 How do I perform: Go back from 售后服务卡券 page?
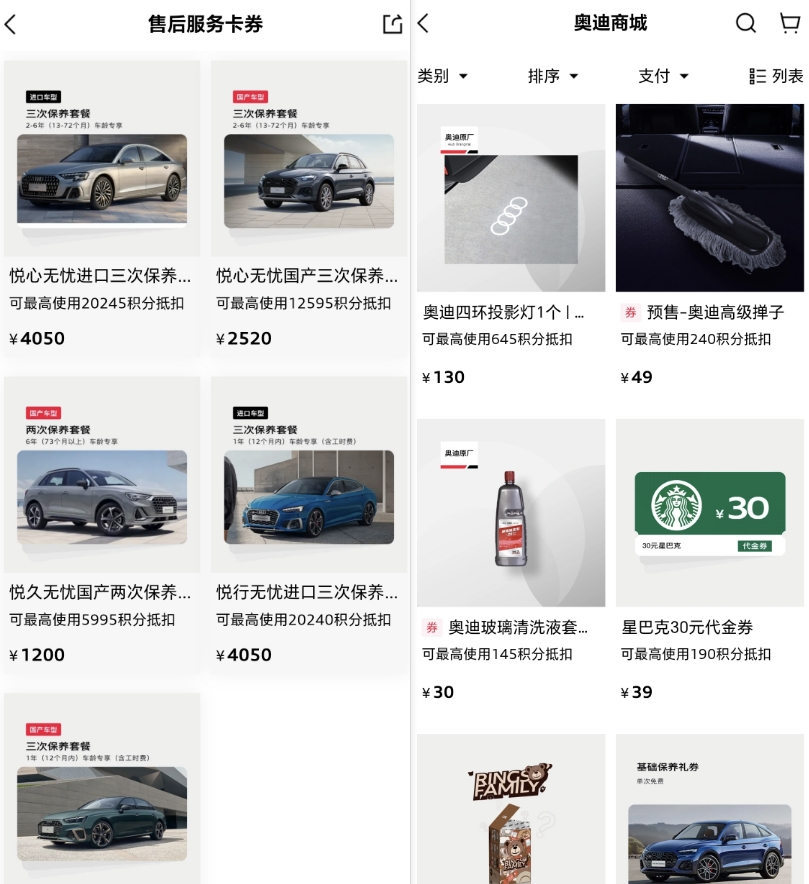point(12,24)
